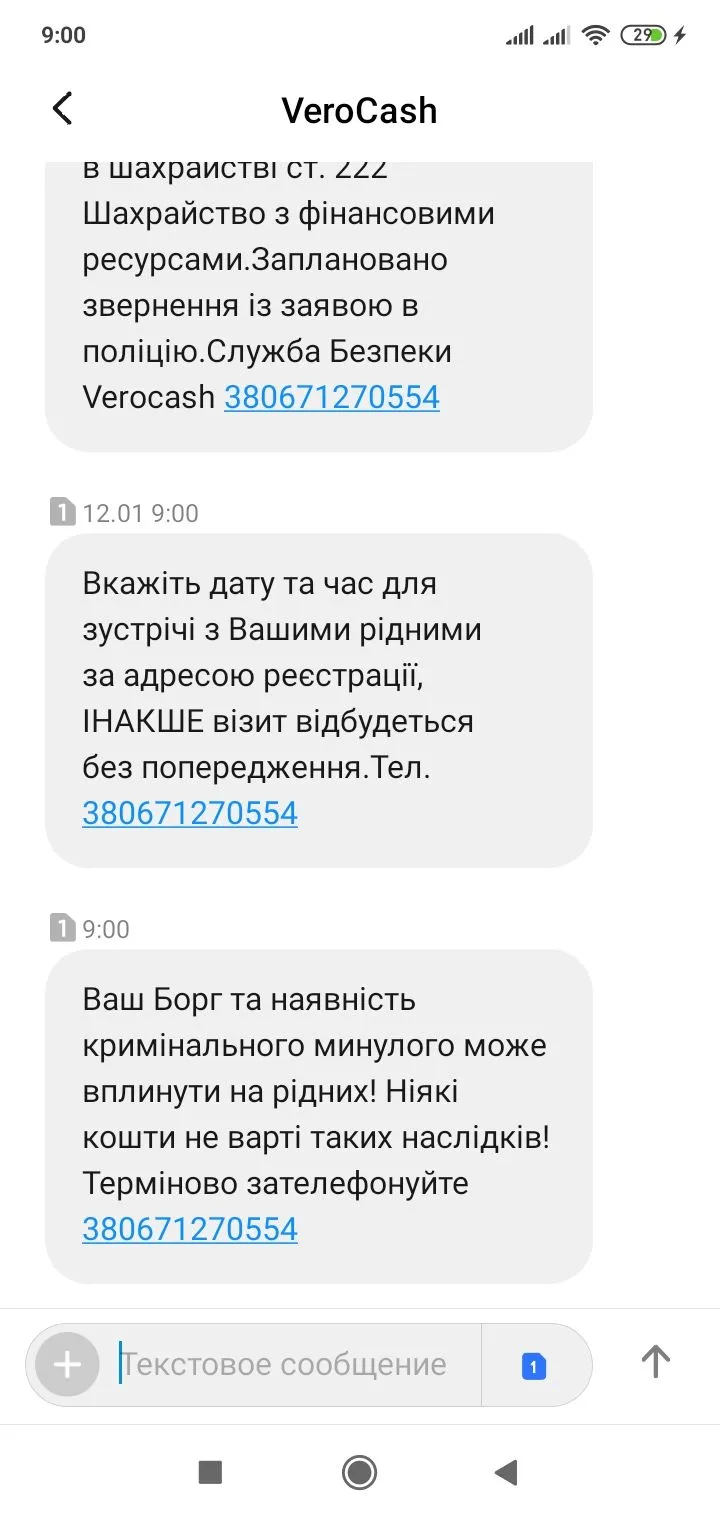The image size is (720, 1520).
Task: Send the message with the arrow button
Action: [x=655, y=1362]
